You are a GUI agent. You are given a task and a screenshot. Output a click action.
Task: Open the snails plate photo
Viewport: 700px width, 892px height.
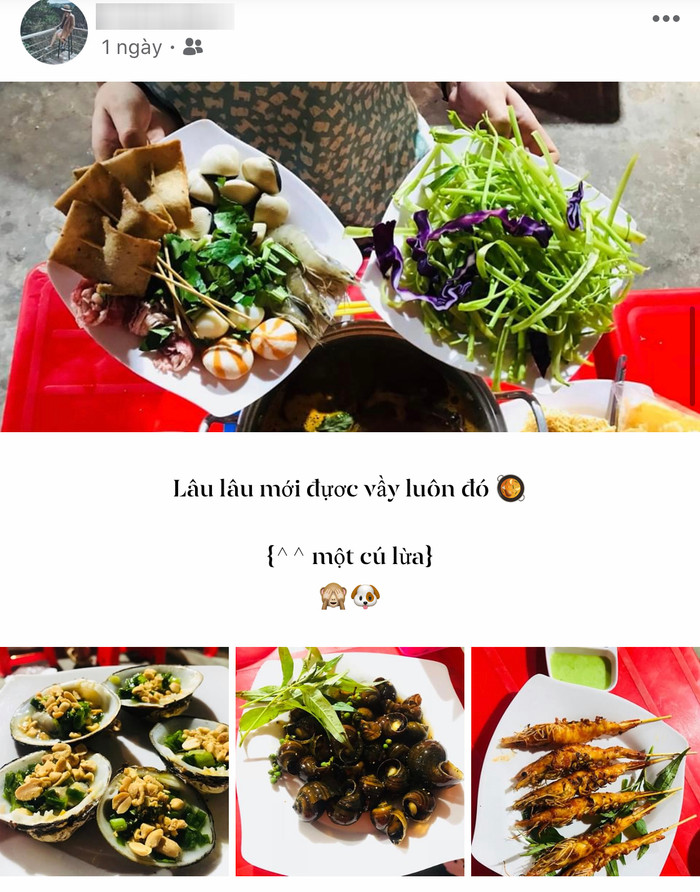point(350,761)
